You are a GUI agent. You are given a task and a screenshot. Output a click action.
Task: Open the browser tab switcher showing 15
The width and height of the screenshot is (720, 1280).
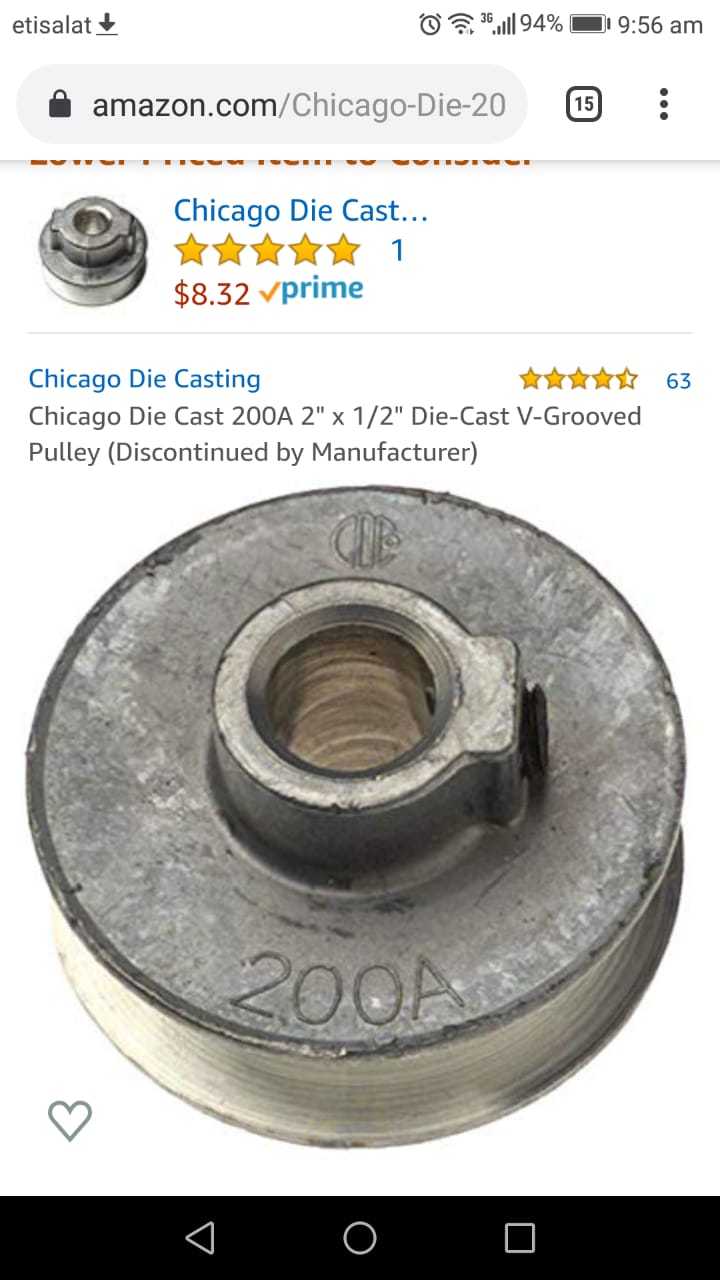[x=584, y=104]
